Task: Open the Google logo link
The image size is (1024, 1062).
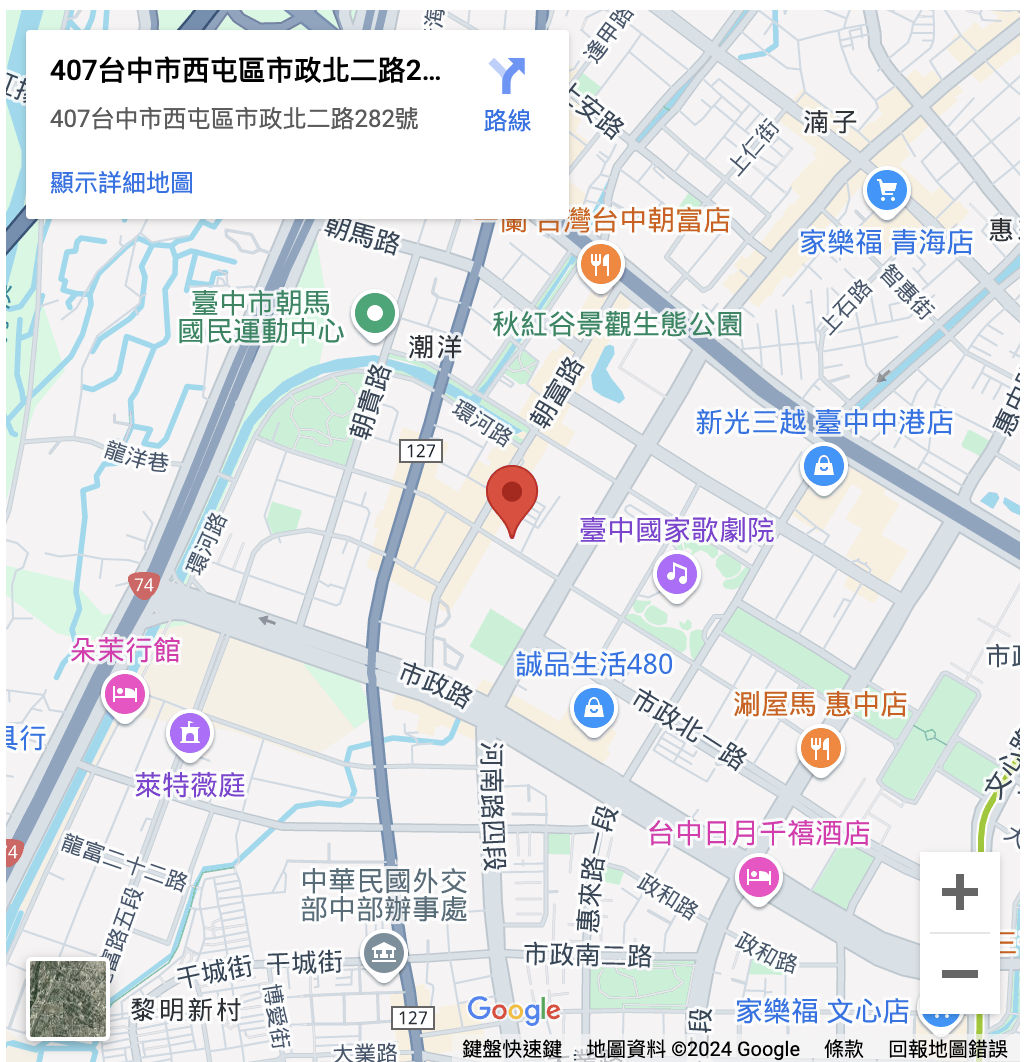Action: coord(513,1011)
